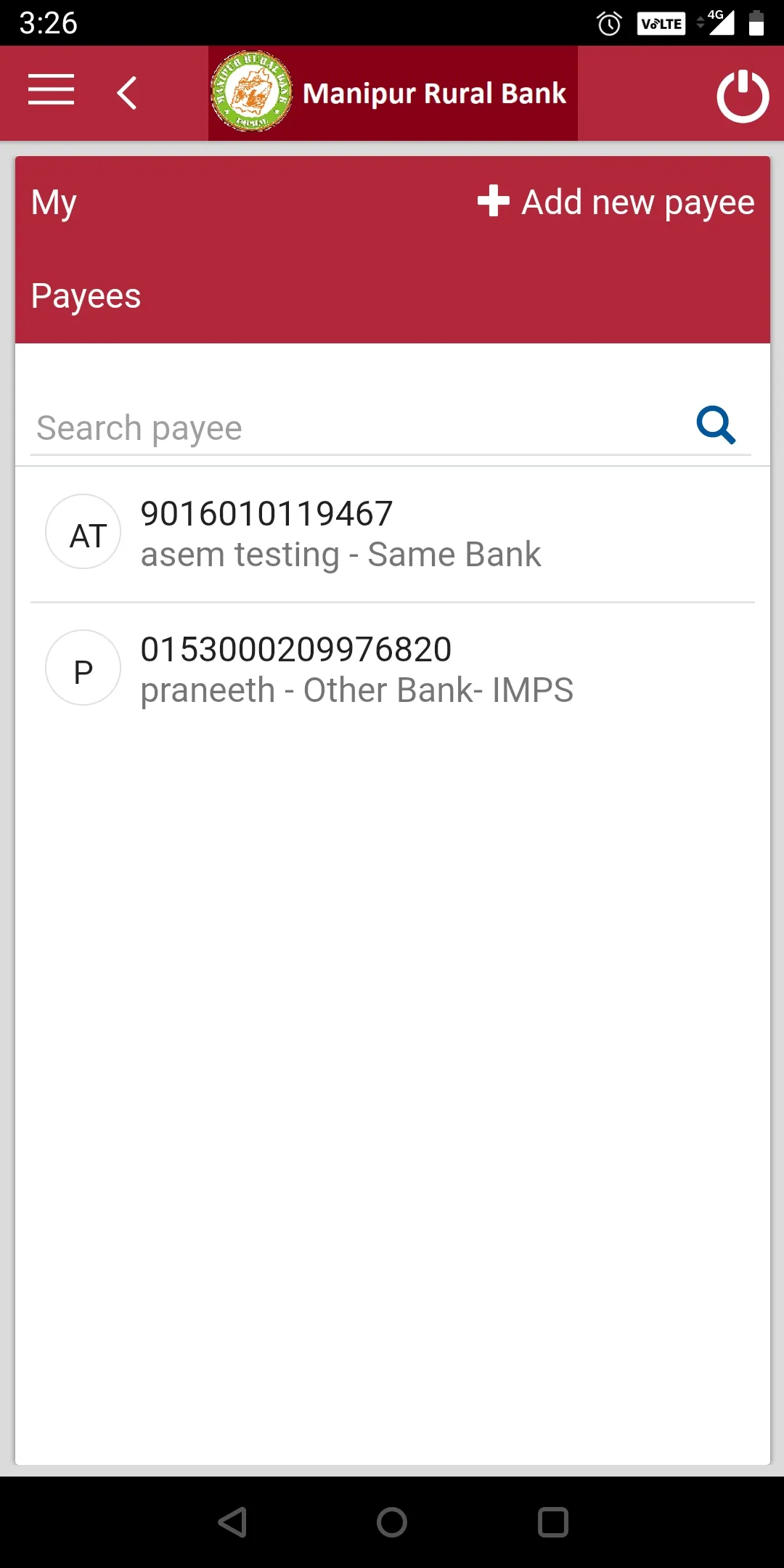Tap the P avatar for praneeth payee

(x=83, y=668)
